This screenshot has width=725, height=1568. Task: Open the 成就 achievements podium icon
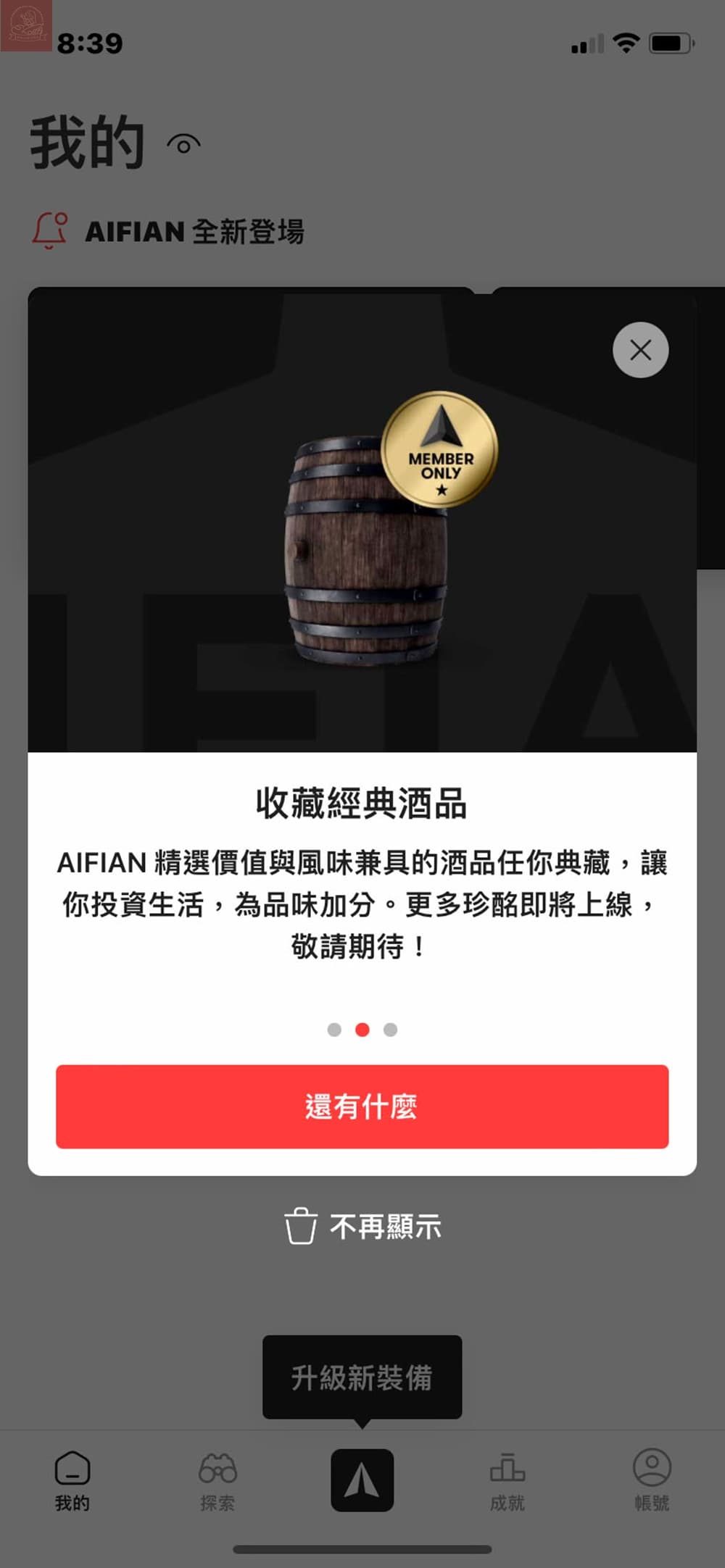pyautogui.click(x=508, y=1478)
